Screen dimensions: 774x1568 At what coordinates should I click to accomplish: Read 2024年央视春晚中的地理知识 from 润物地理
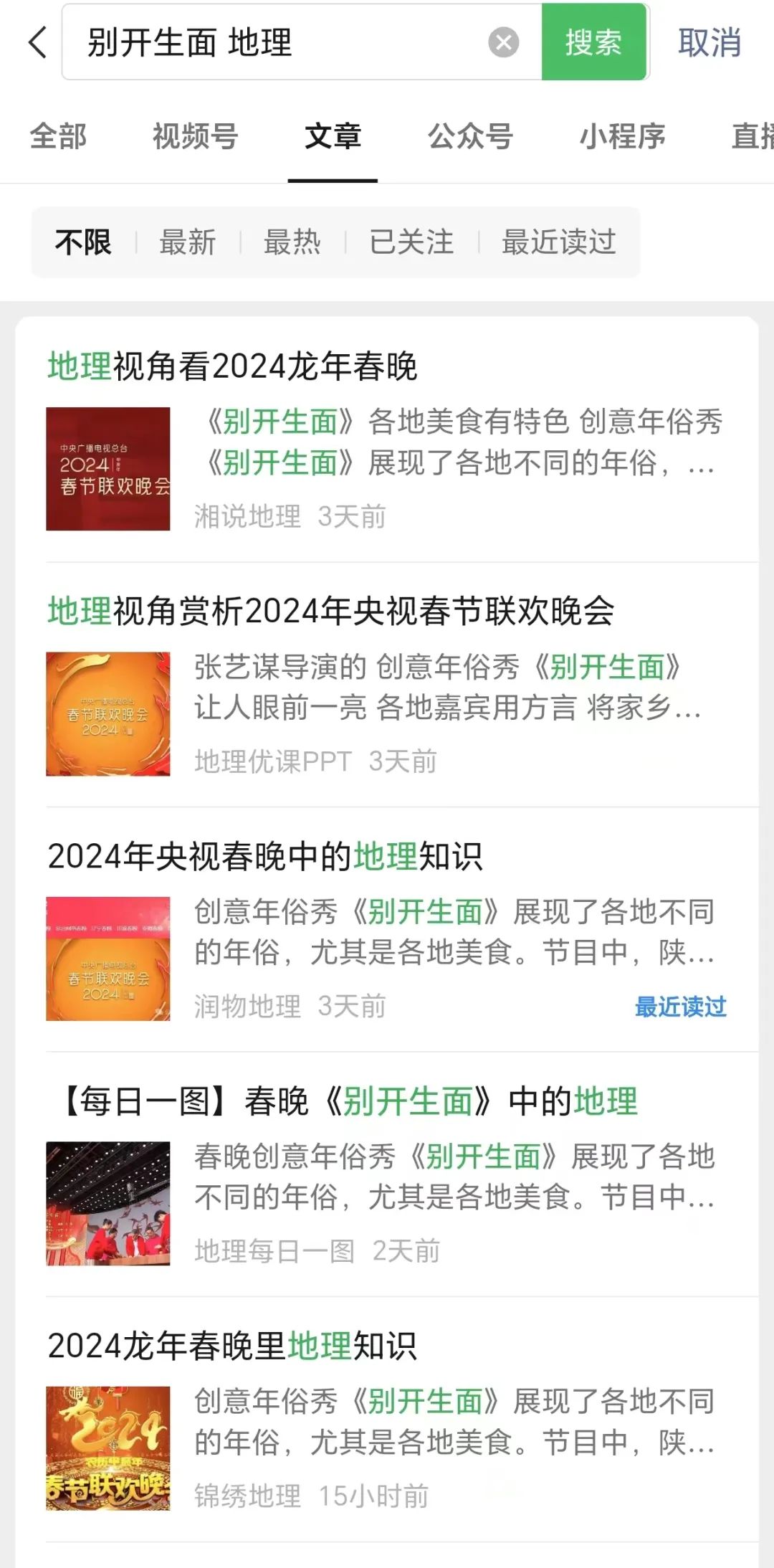point(265,856)
